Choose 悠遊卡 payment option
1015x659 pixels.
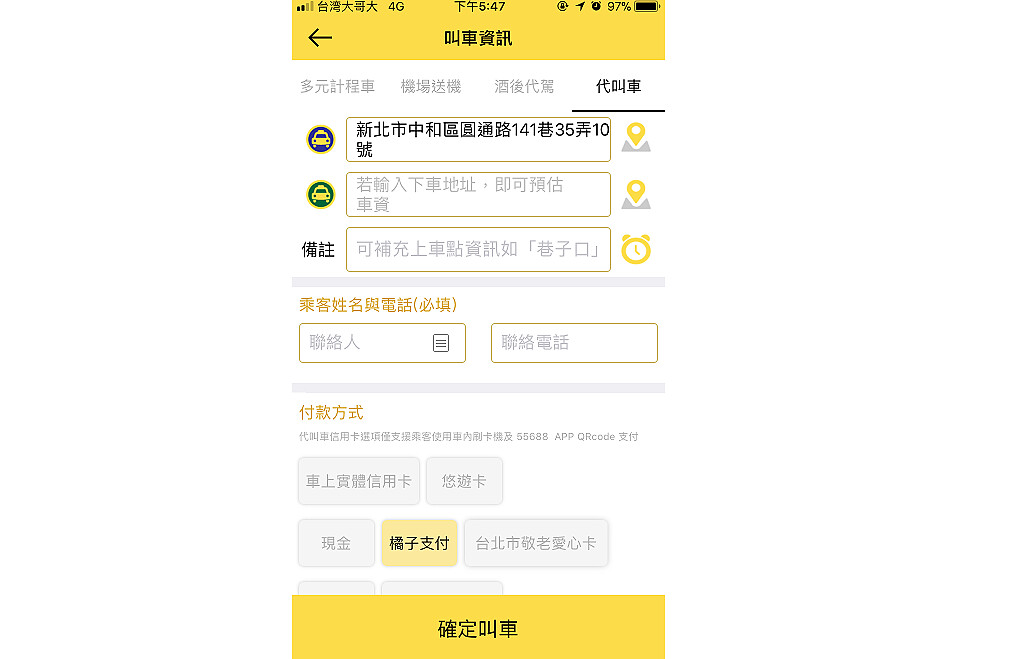point(464,481)
